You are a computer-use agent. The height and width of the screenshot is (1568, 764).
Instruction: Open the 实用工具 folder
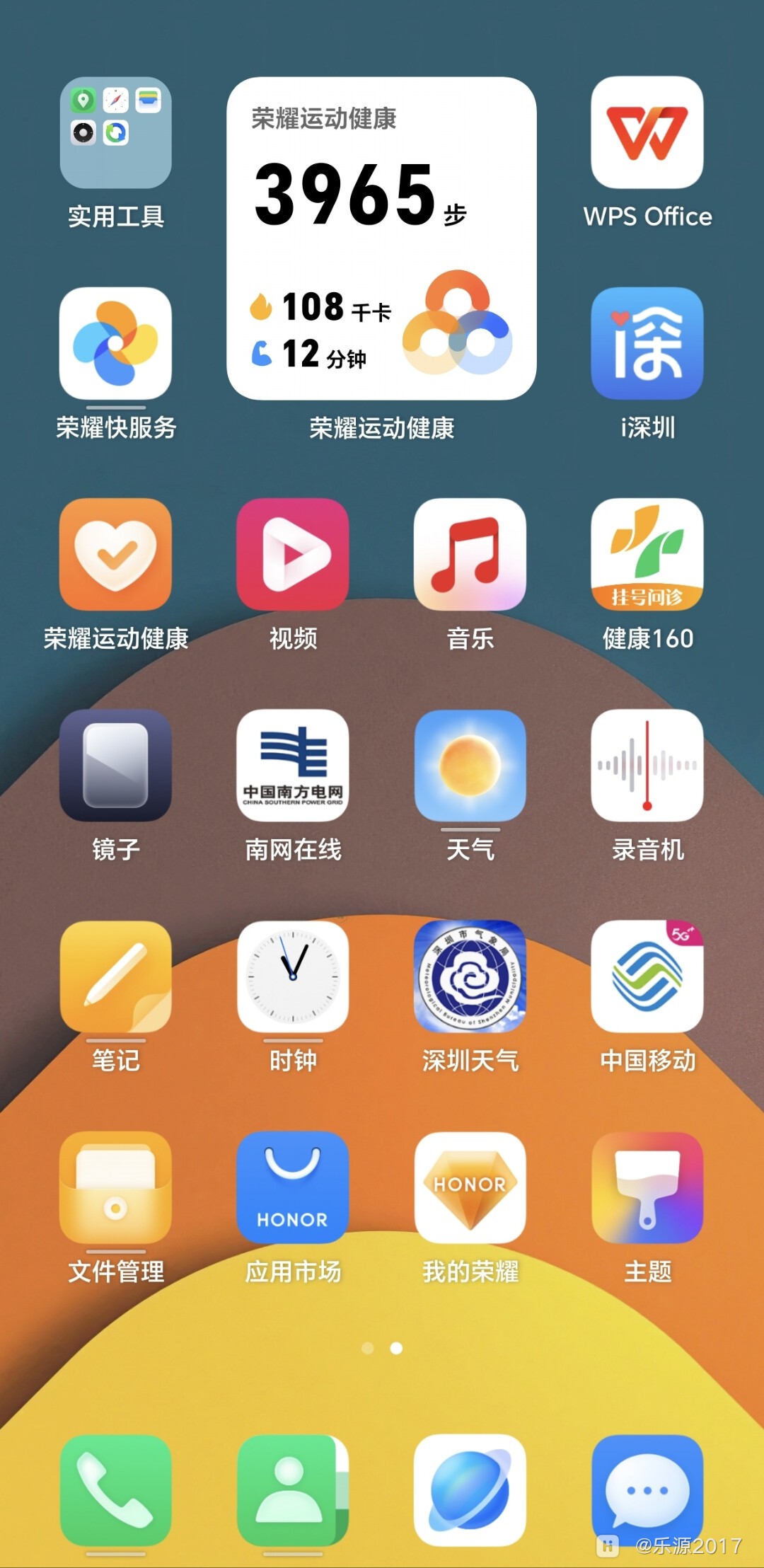[115, 133]
